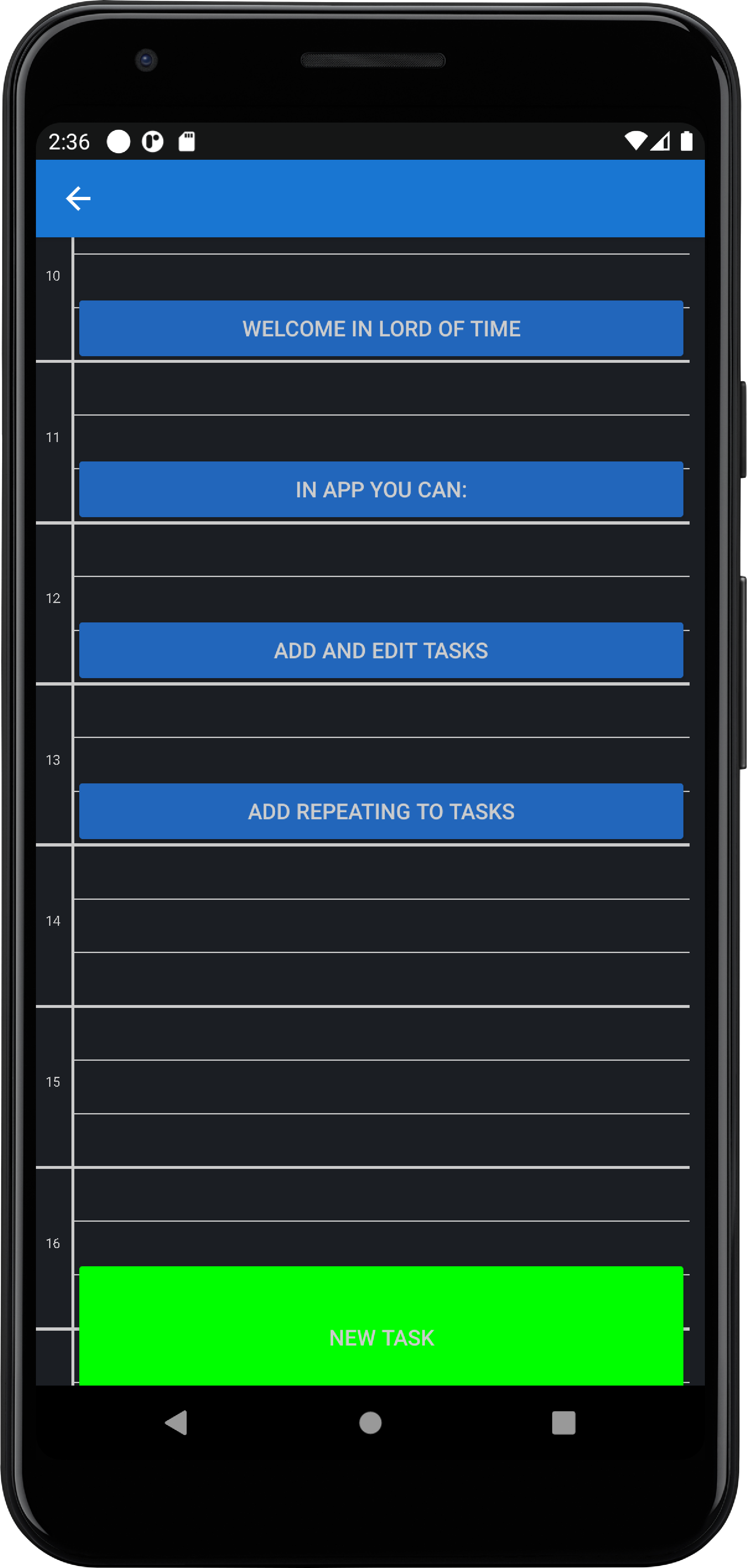
Task: Open the ADD AND EDIT TASKS event
Action: (x=382, y=651)
